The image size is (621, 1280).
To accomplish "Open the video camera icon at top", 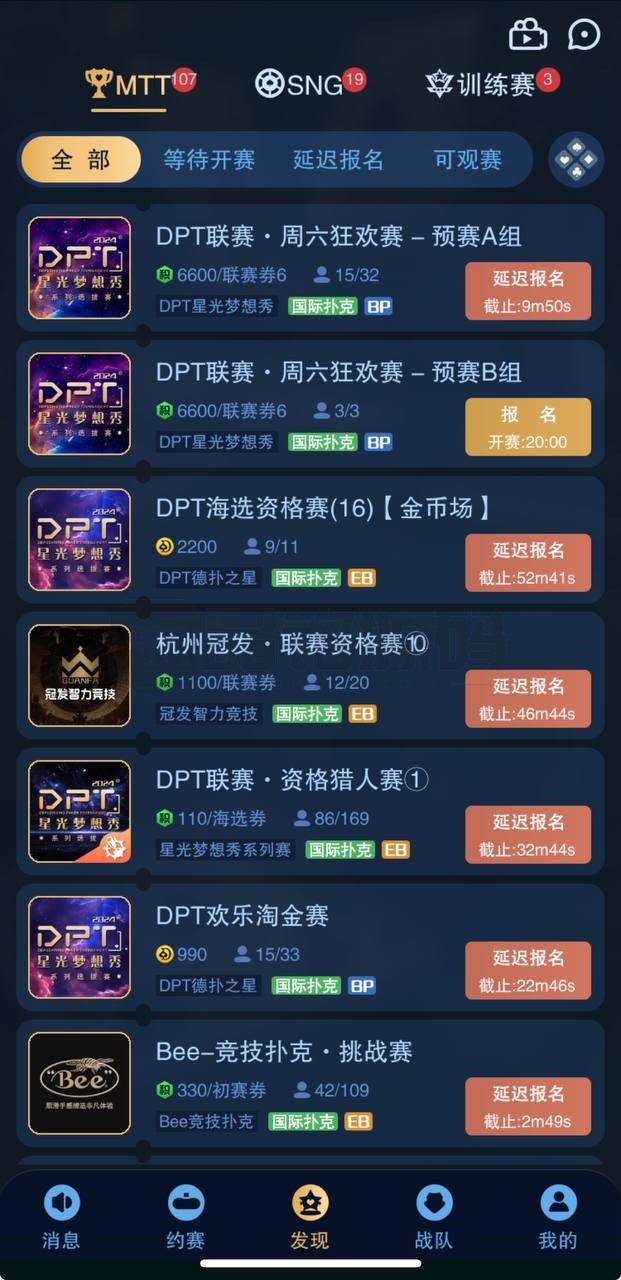I will coord(527,34).
